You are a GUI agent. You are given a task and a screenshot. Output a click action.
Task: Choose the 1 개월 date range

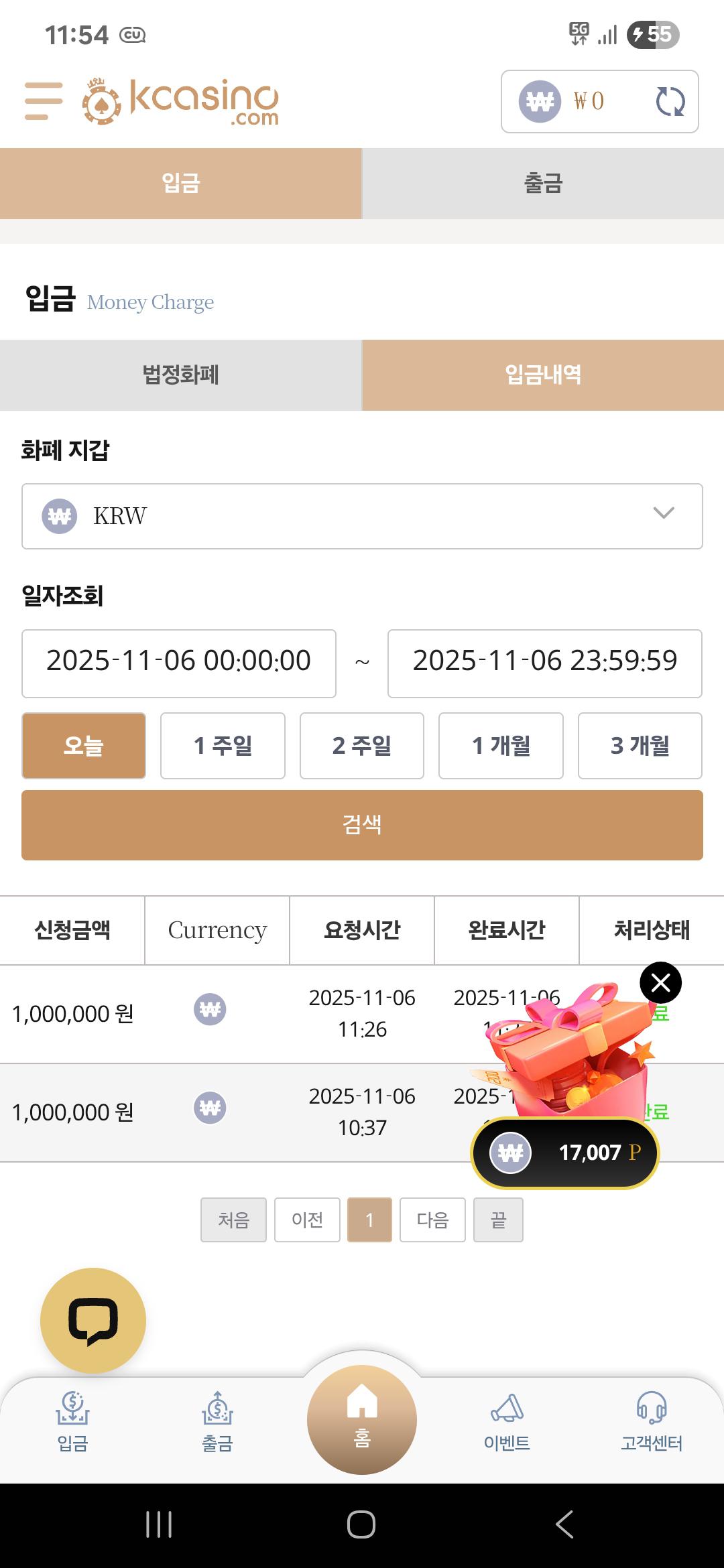tap(501, 746)
